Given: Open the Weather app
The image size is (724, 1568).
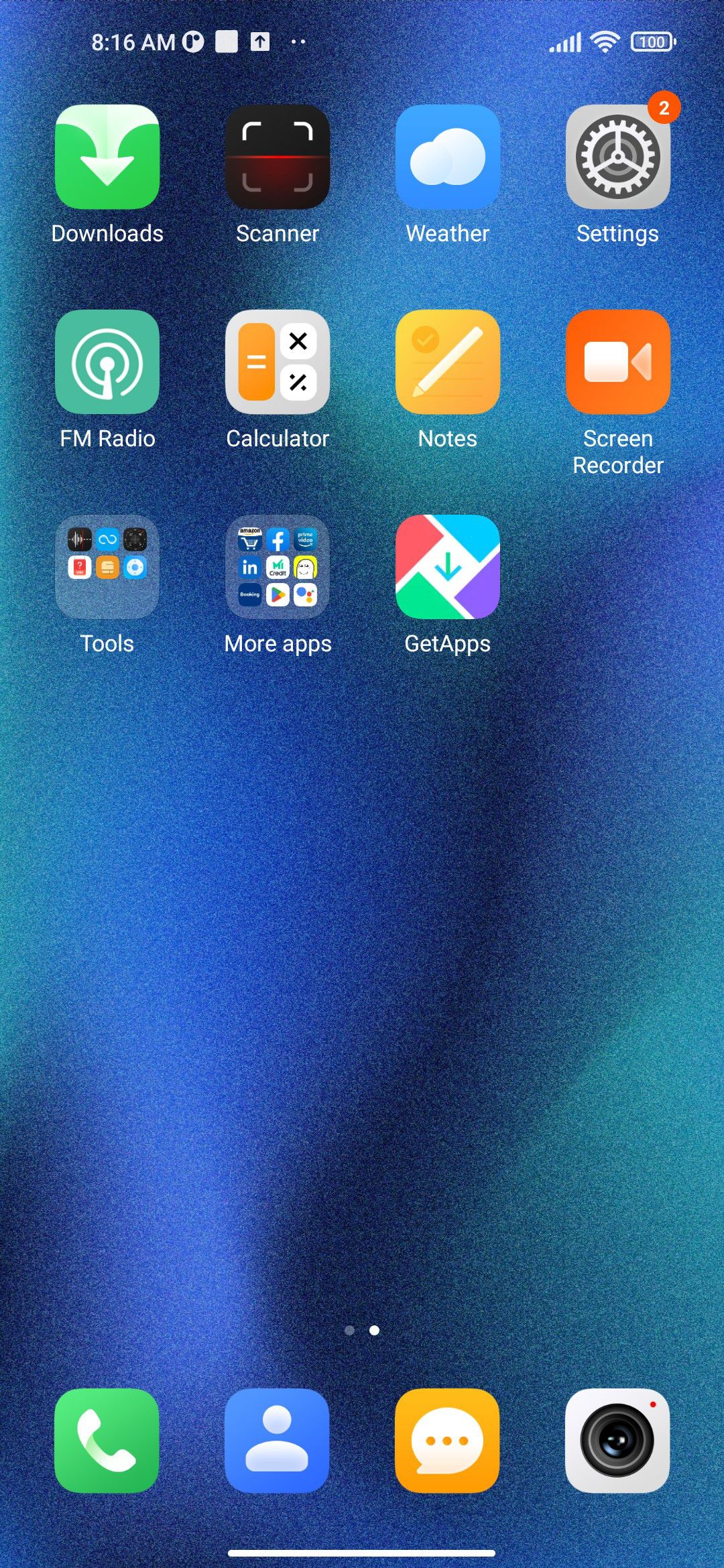Looking at the screenshot, I should [x=448, y=157].
